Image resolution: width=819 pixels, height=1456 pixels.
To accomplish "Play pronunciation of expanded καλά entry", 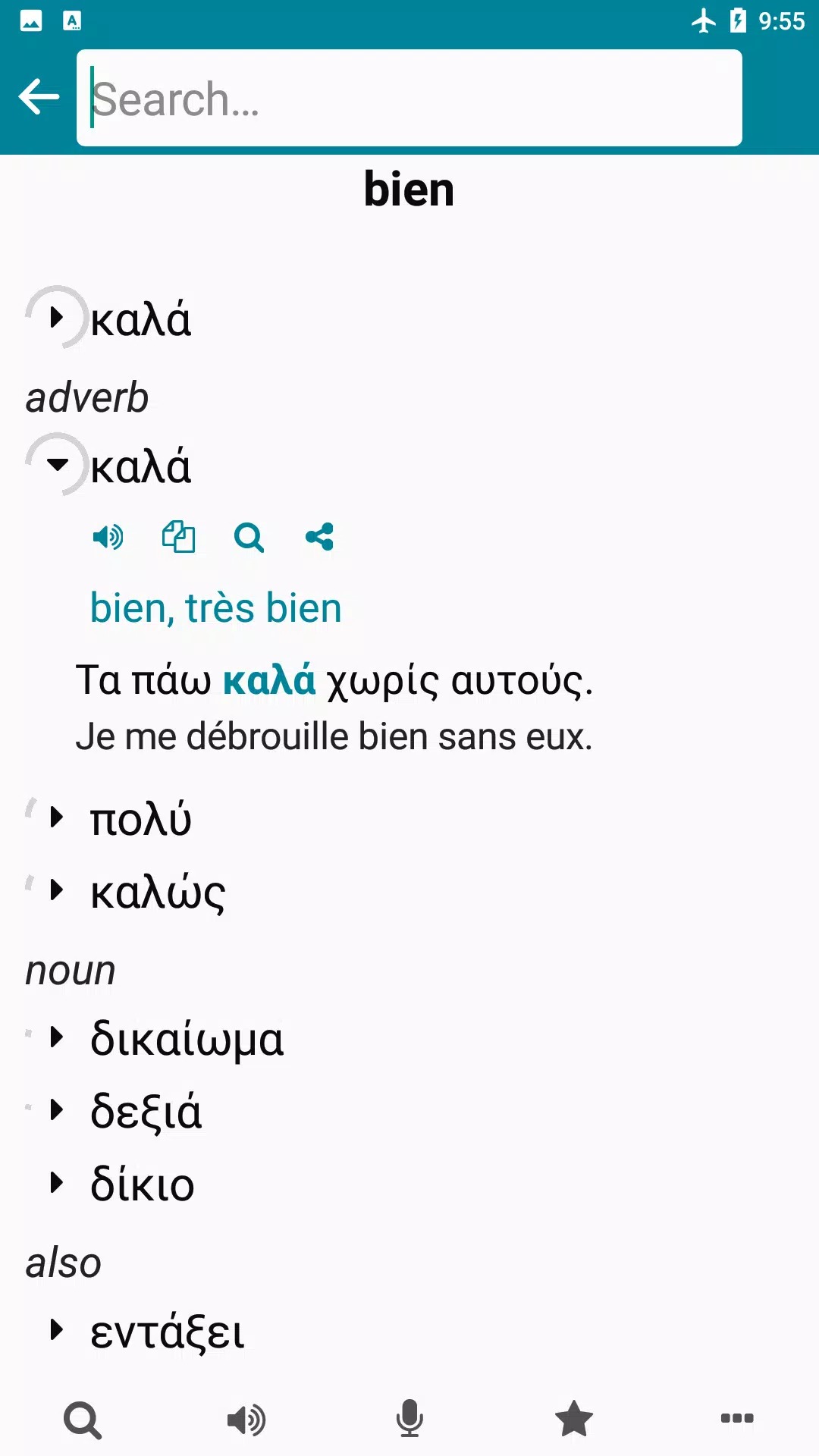I will pos(108,538).
